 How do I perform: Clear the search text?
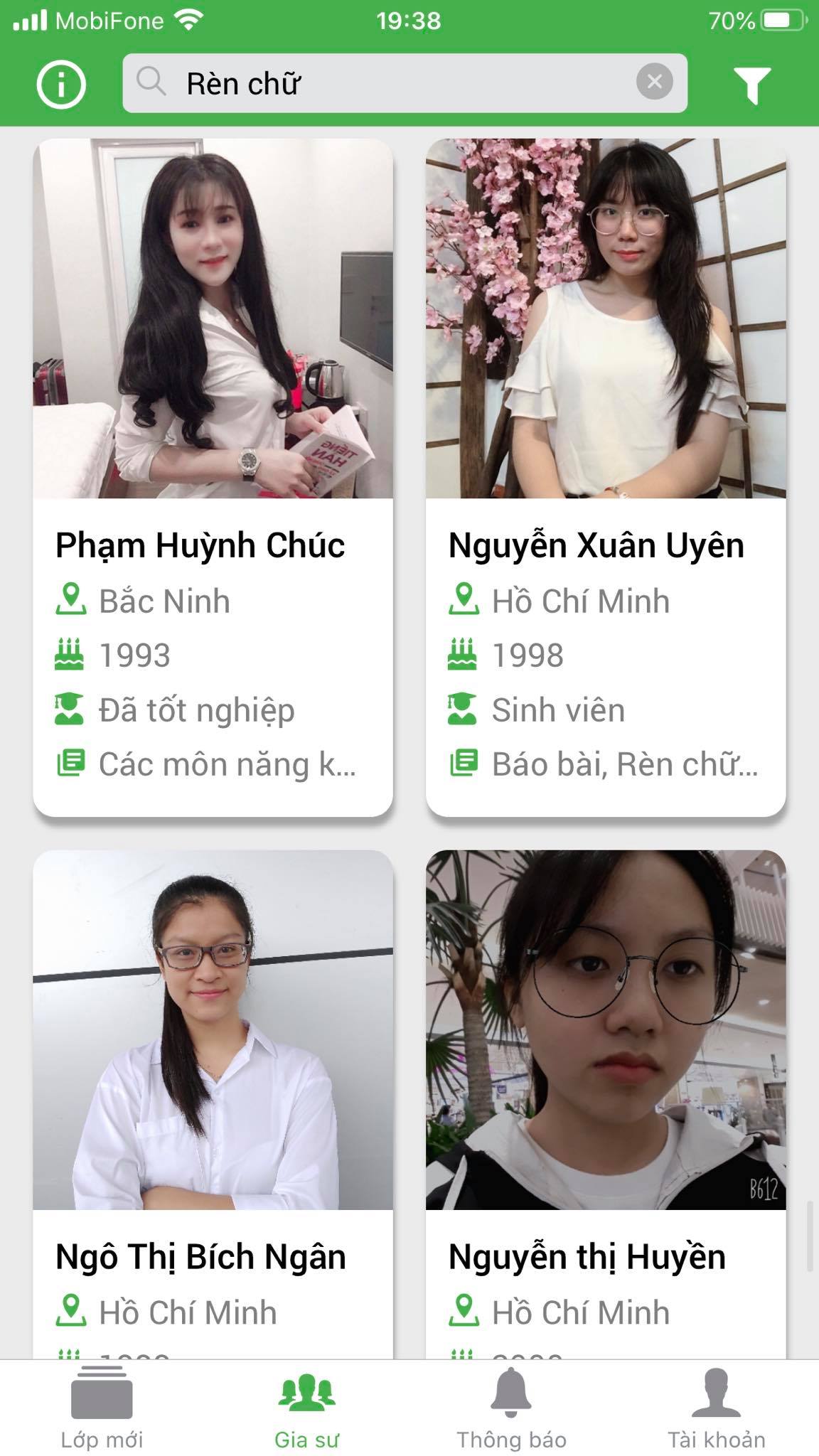tap(654, 82)
